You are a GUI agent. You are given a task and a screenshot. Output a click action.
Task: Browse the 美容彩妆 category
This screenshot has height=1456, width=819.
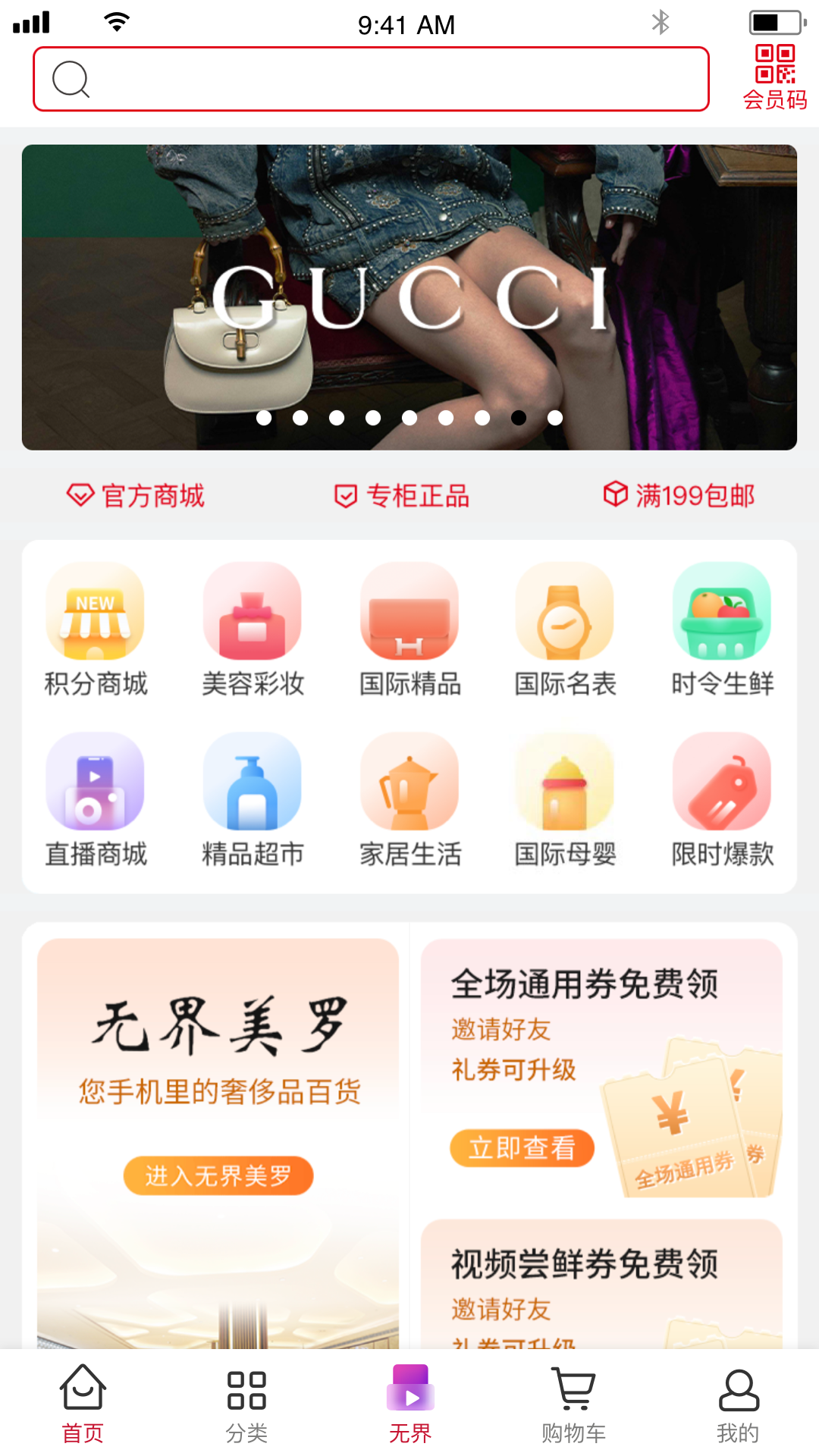253,629
